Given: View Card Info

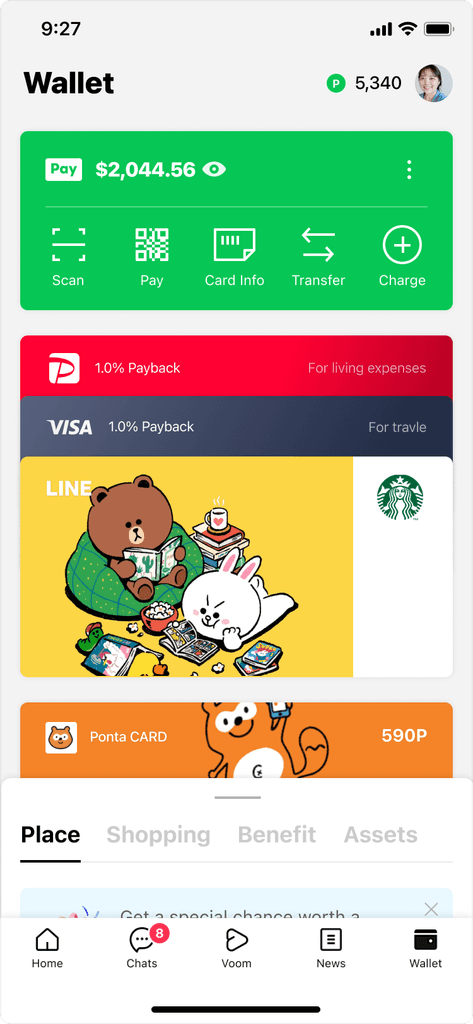Looking at the screenshot, I should 235,257.
